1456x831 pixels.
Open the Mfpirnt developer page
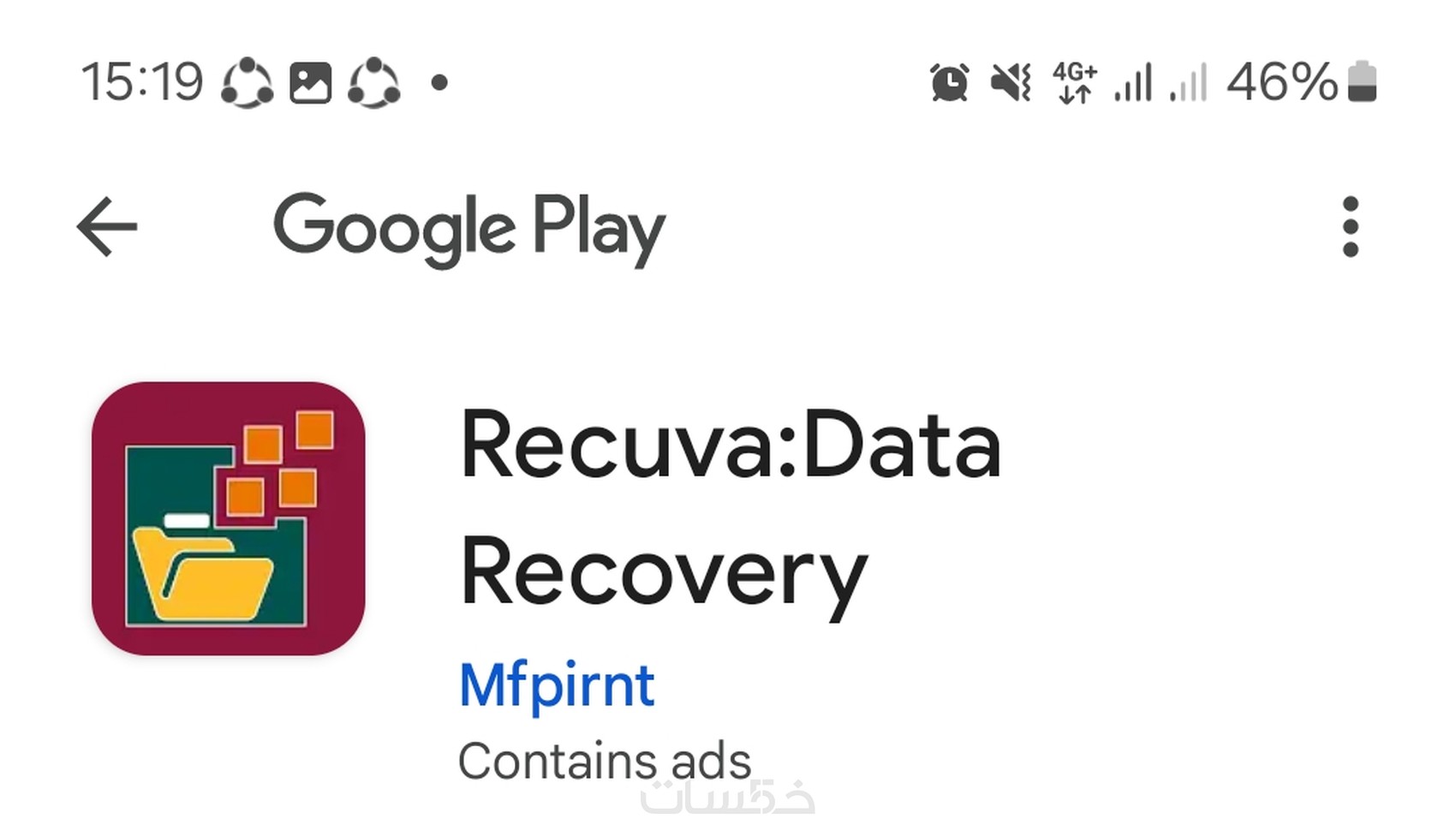(x=557, y=685)
